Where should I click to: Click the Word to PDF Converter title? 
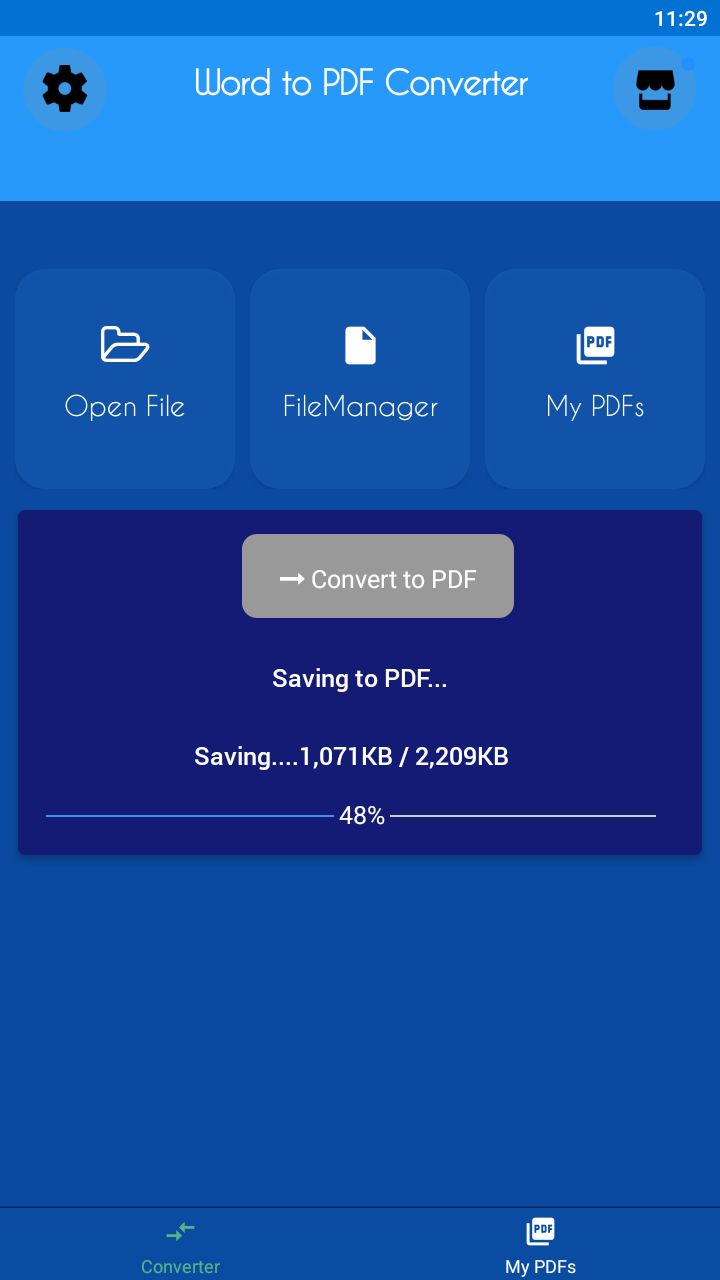point(362,83)
